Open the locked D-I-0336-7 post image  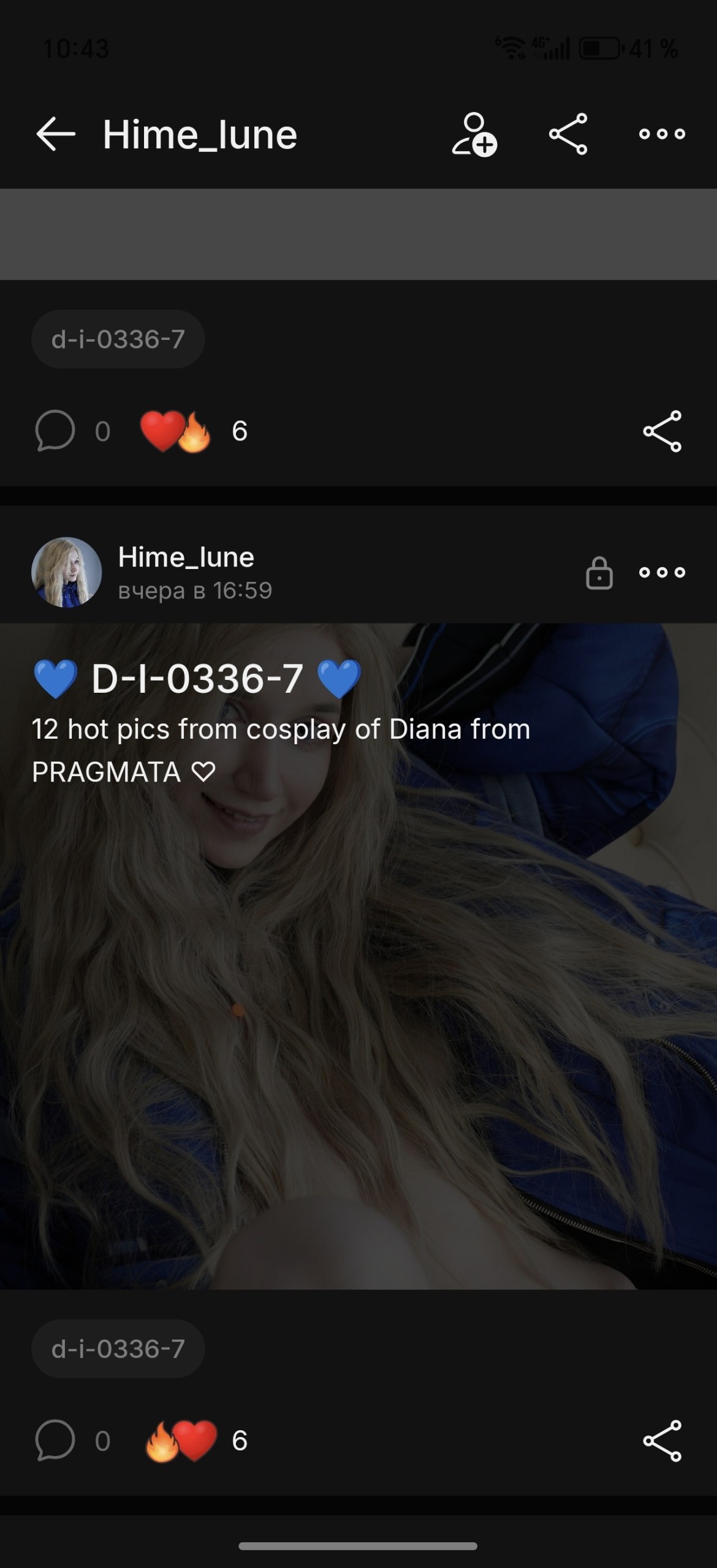tap(358, 957)
